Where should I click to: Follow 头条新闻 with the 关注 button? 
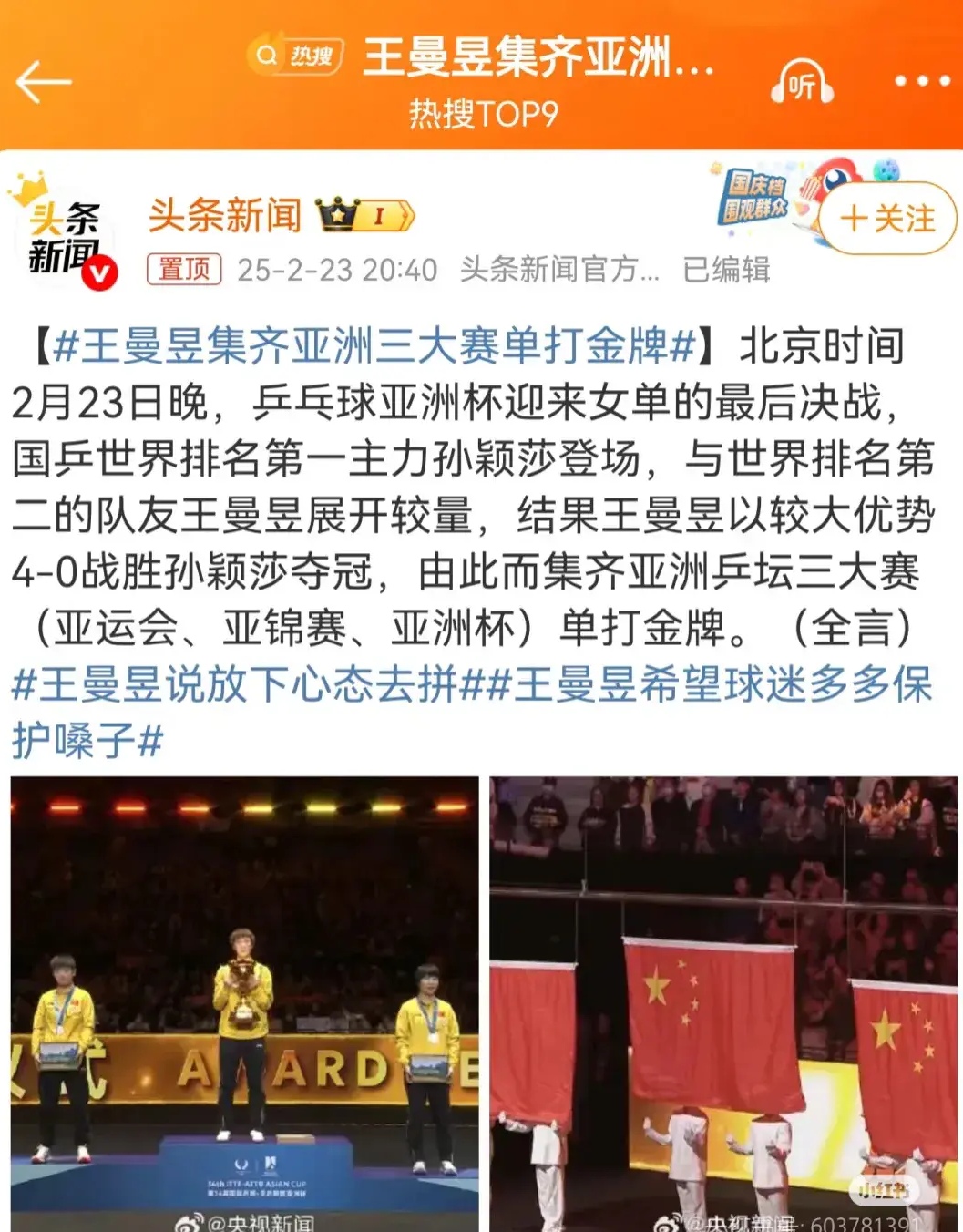pyautogui.click(x=887, y=219)
